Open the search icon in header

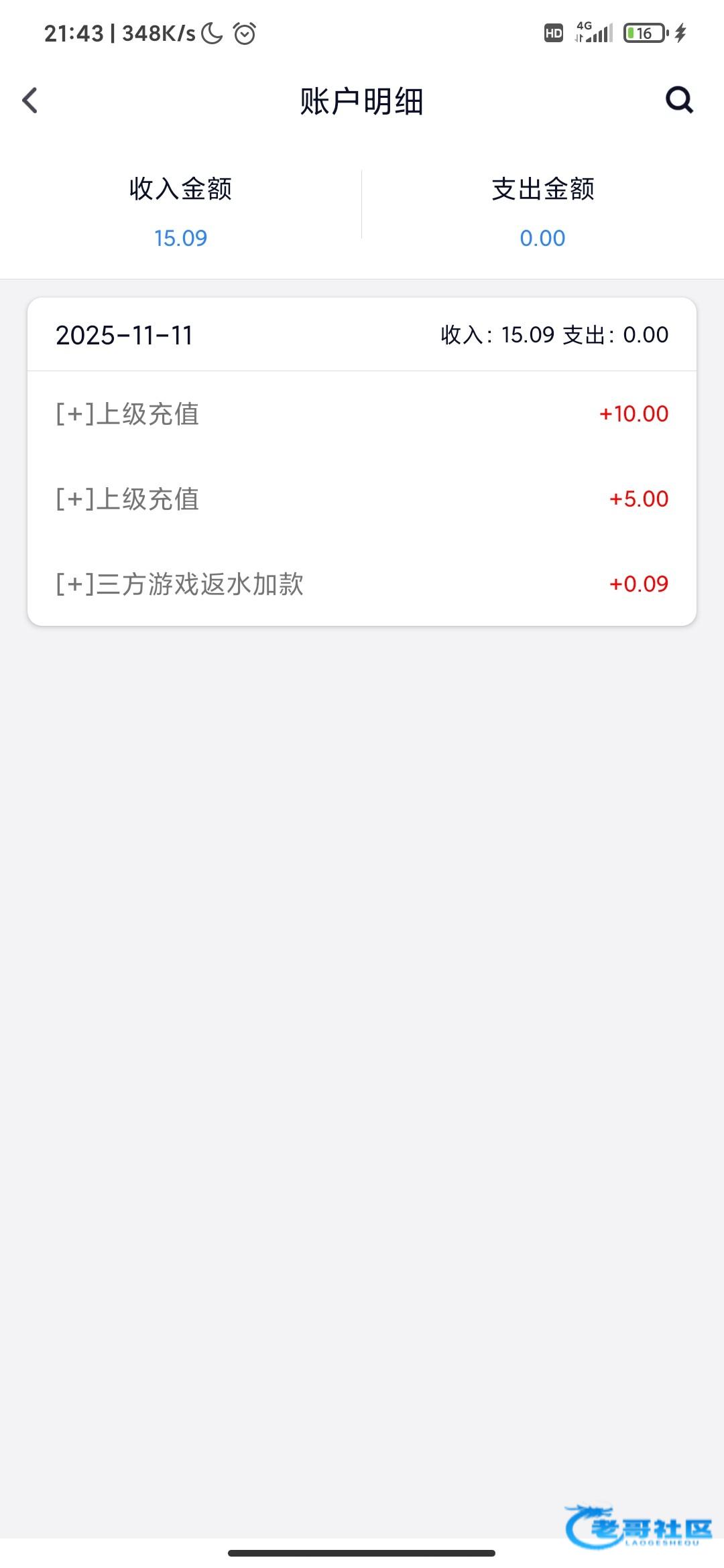coord(678,101)
